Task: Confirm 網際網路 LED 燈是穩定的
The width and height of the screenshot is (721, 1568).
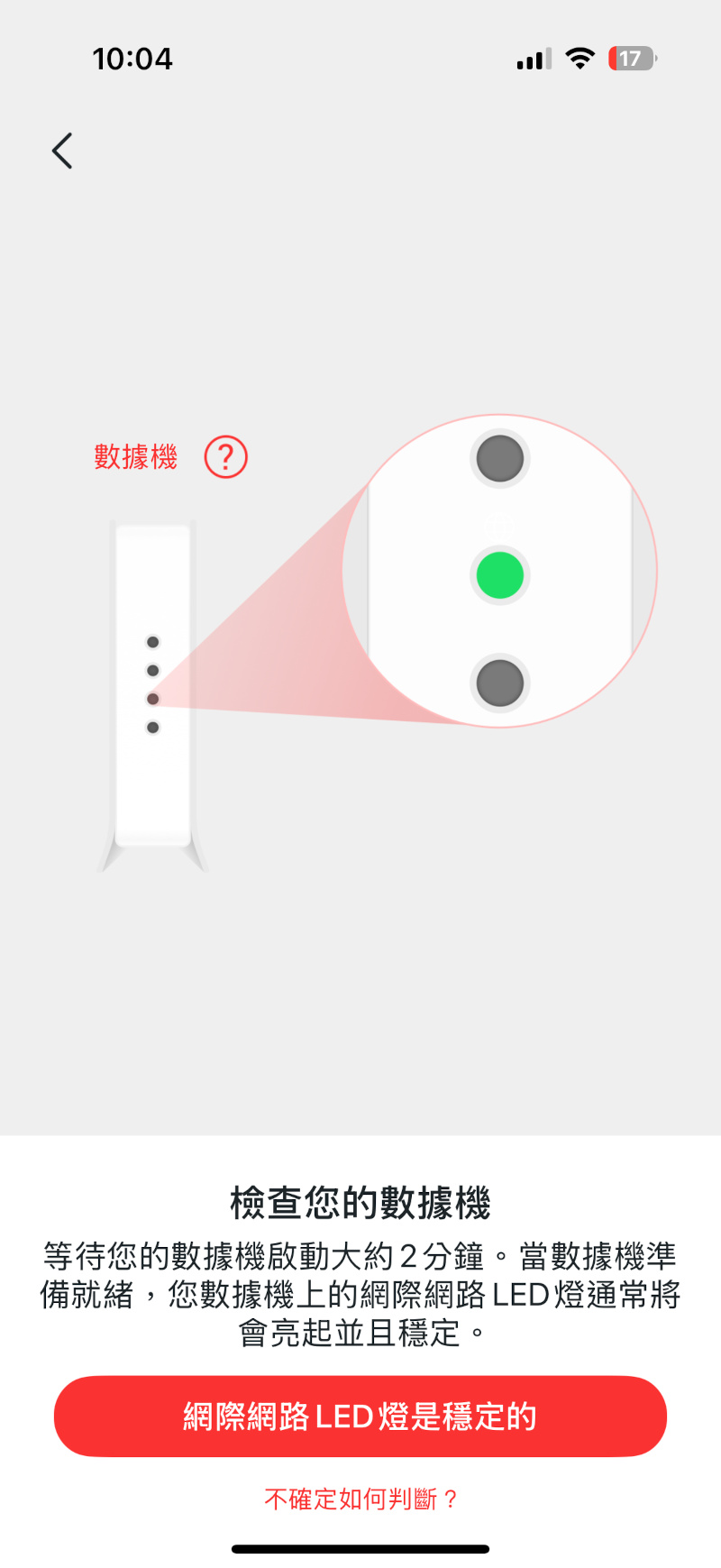Action: [360, 1416]
